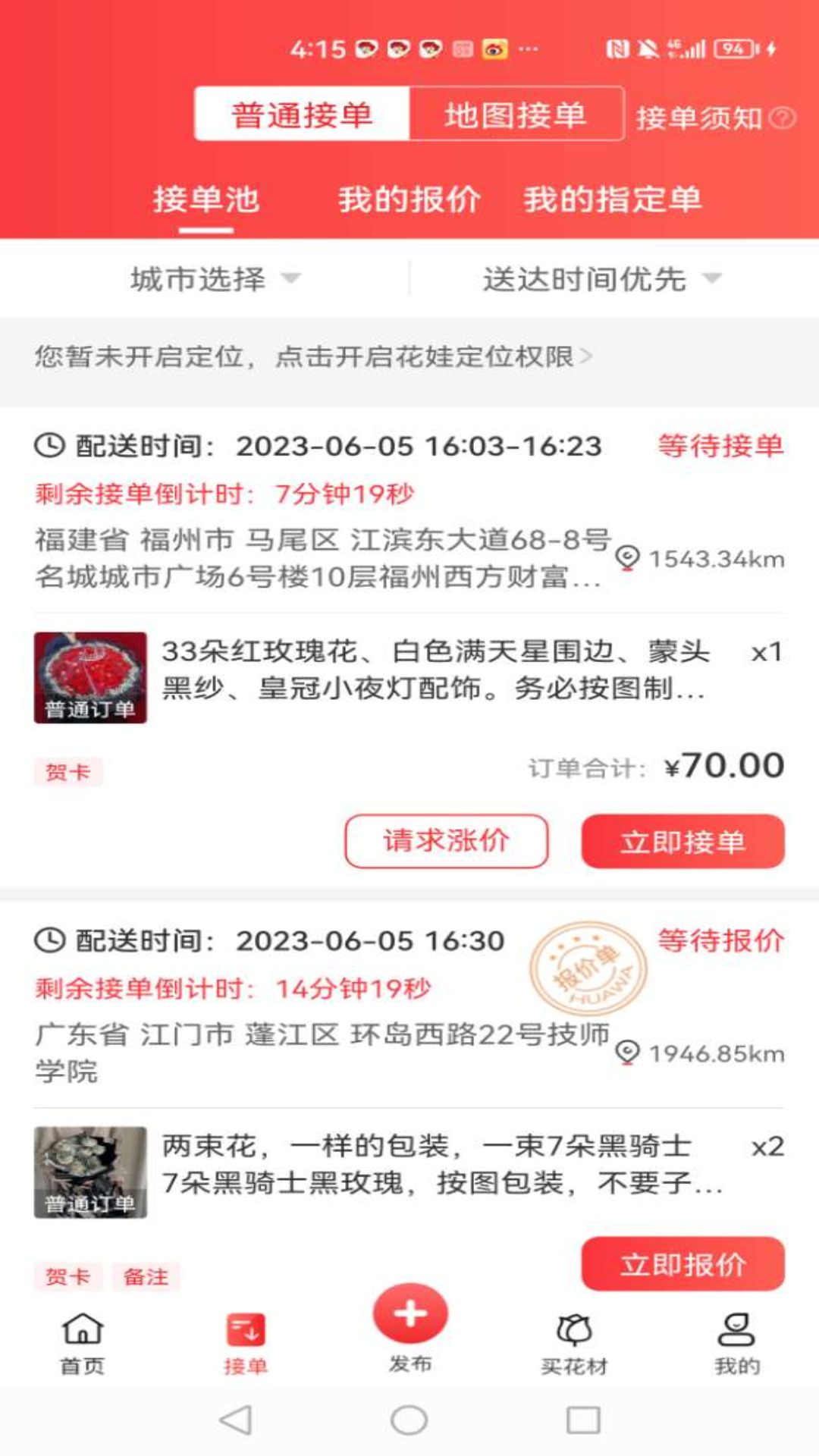Tap 立即报价 for the Jiangmen order

point(682,1263)
